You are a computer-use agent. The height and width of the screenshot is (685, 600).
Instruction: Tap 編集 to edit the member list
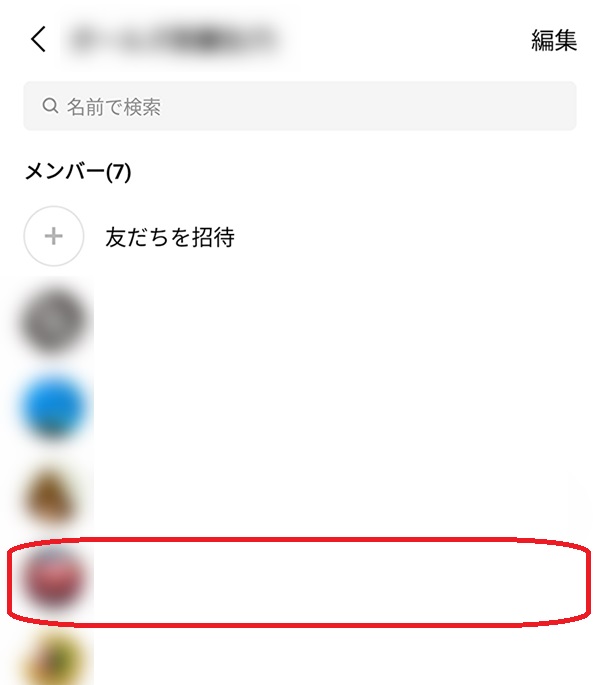553,40
